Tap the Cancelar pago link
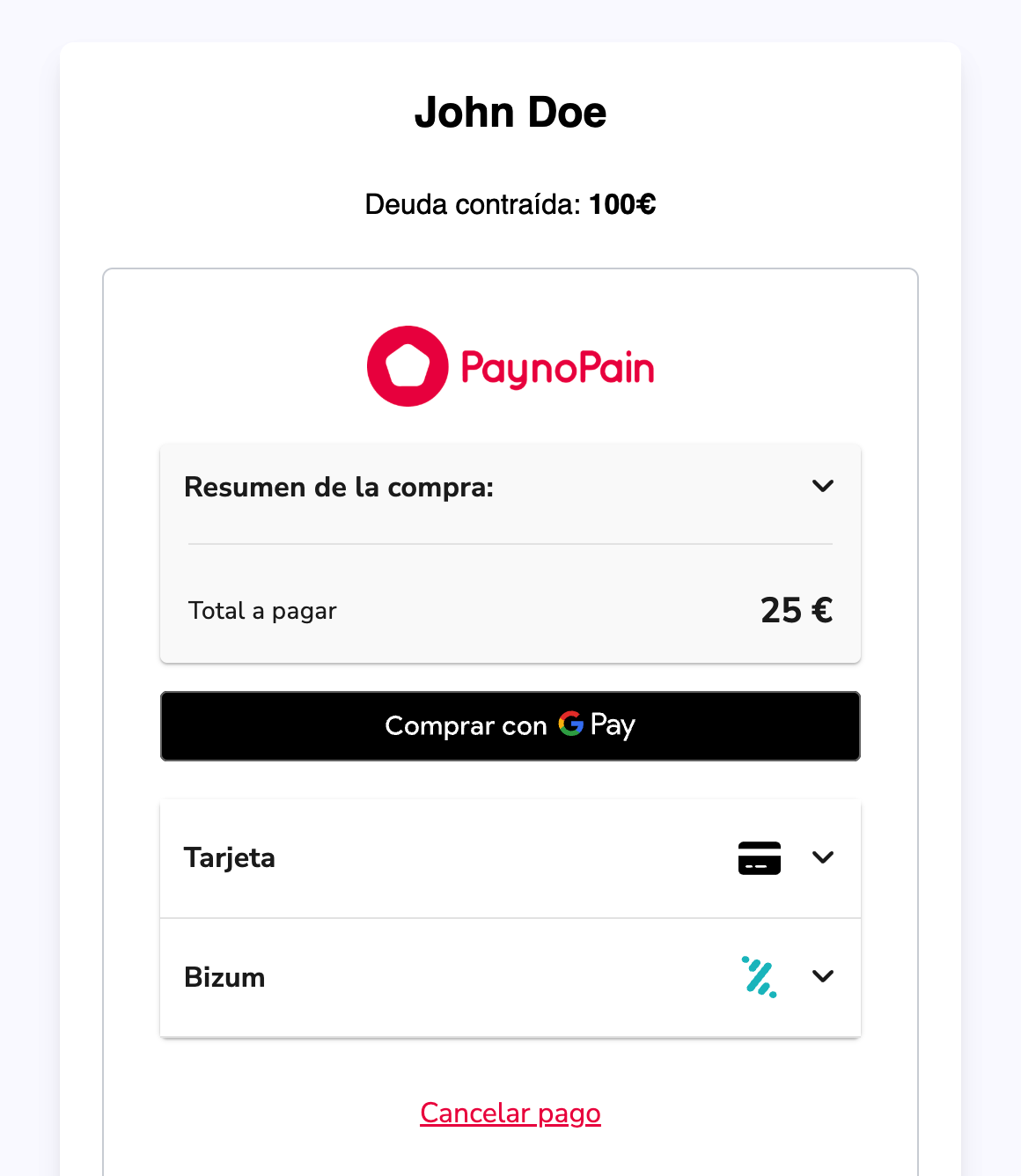 coord(510,1114)
